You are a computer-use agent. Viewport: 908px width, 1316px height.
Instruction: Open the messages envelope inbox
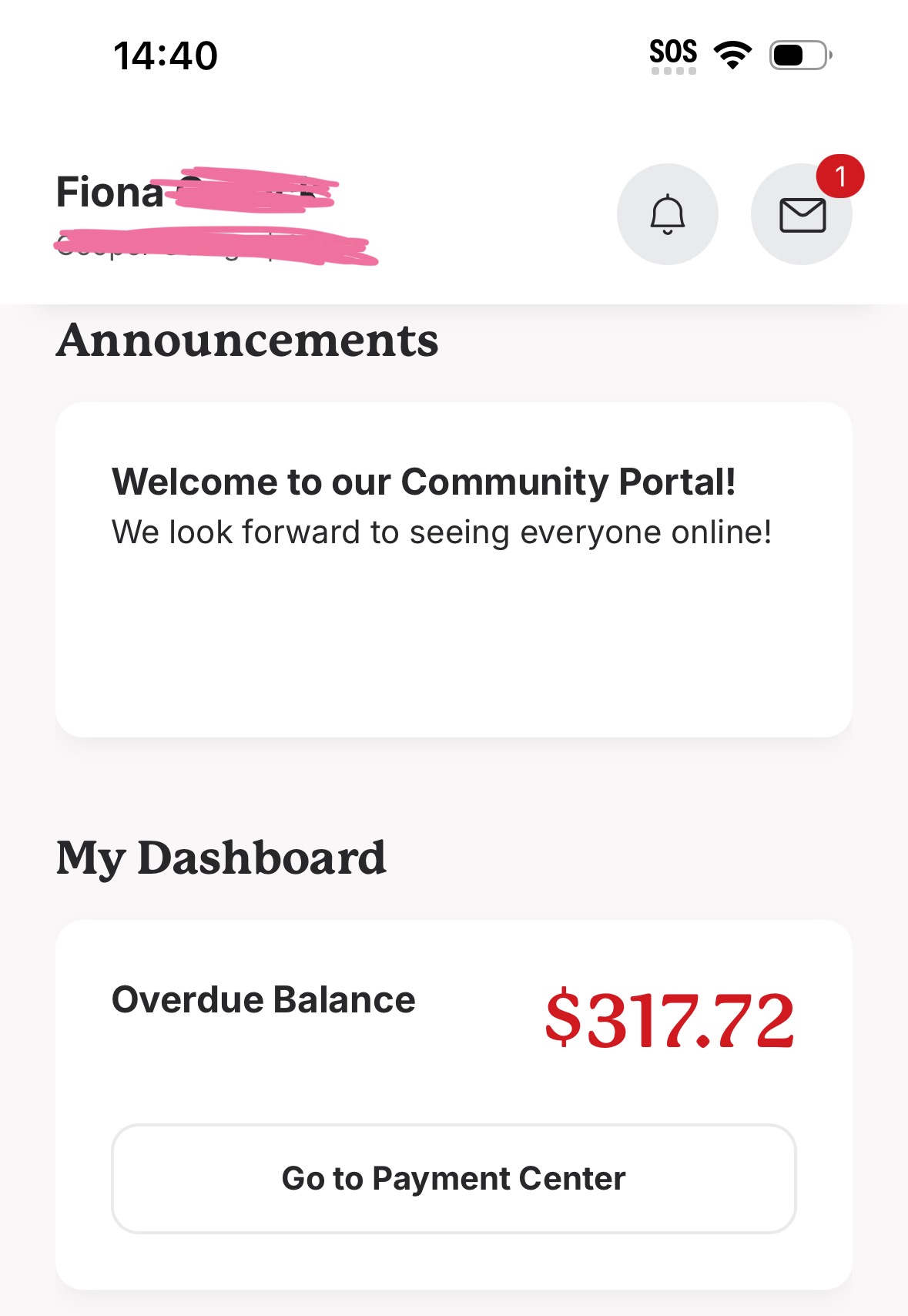coord(802,215)
